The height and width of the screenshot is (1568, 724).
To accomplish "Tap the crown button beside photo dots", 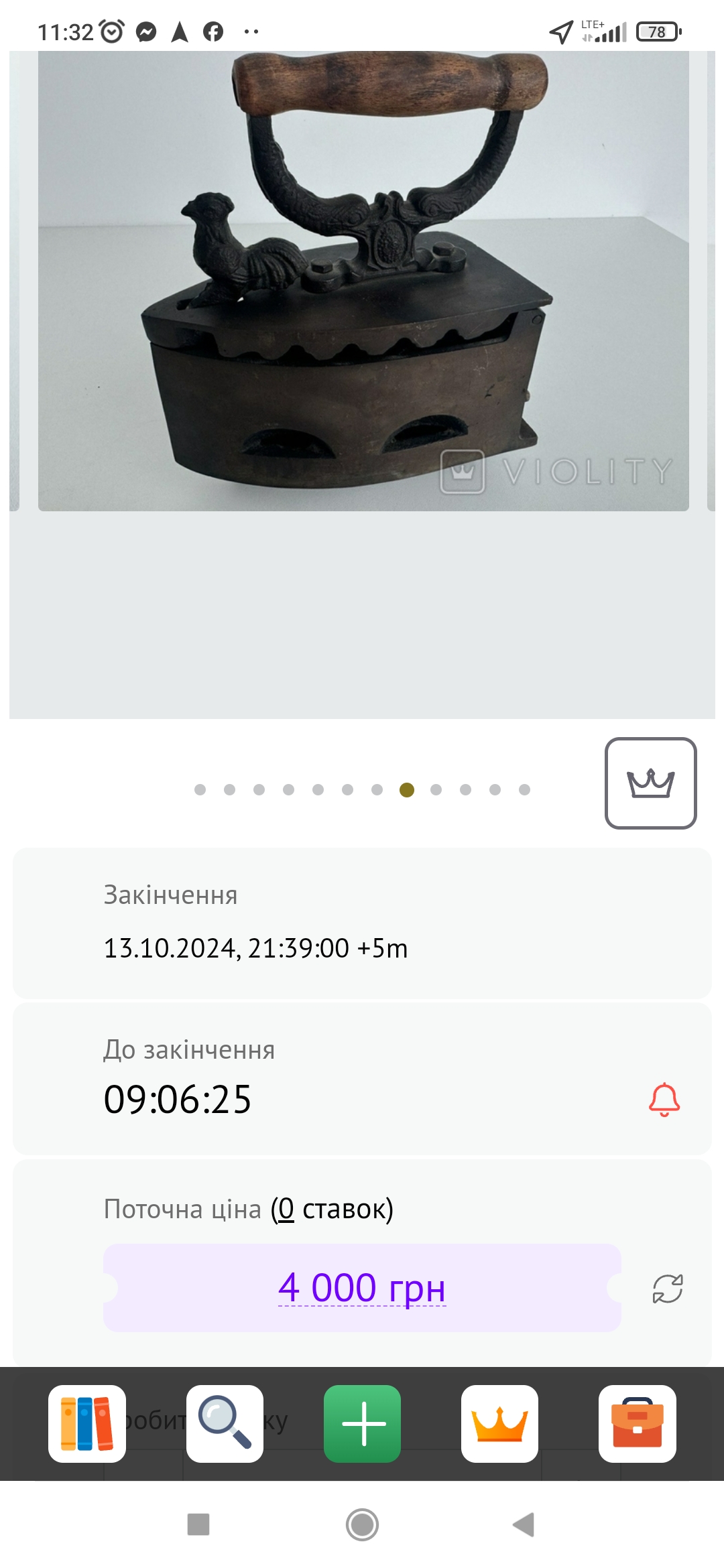I will (x=650, y=783).
